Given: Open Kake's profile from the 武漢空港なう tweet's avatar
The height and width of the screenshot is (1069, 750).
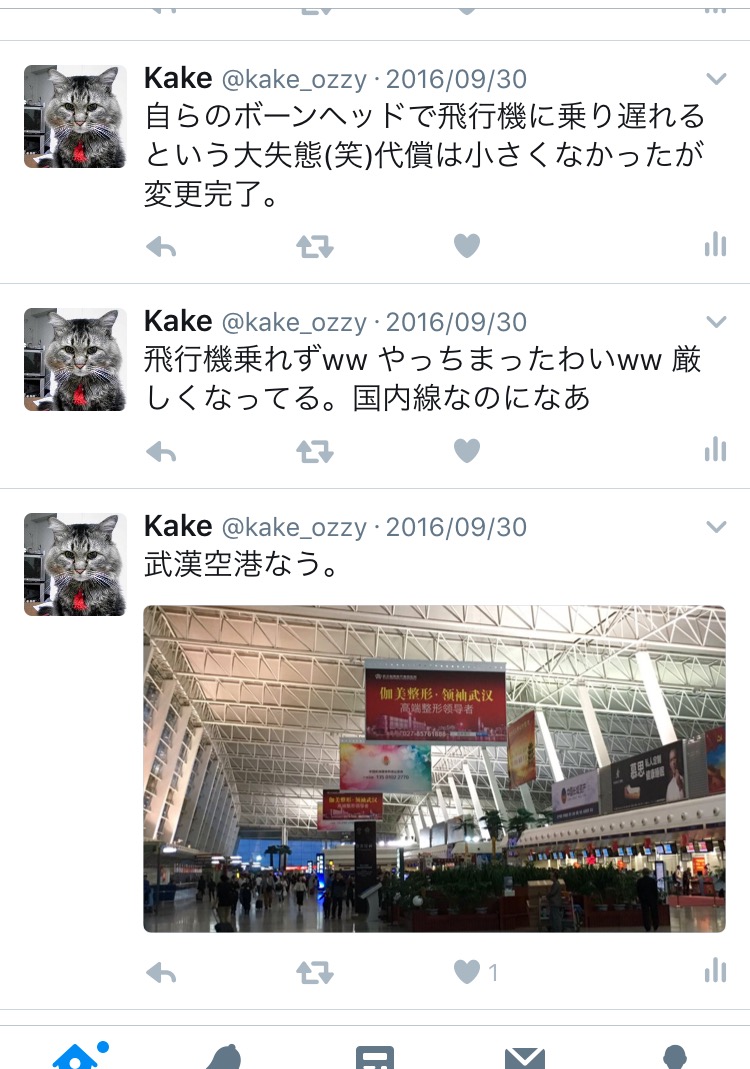Looking at the screenshot, I should [75, 564].
